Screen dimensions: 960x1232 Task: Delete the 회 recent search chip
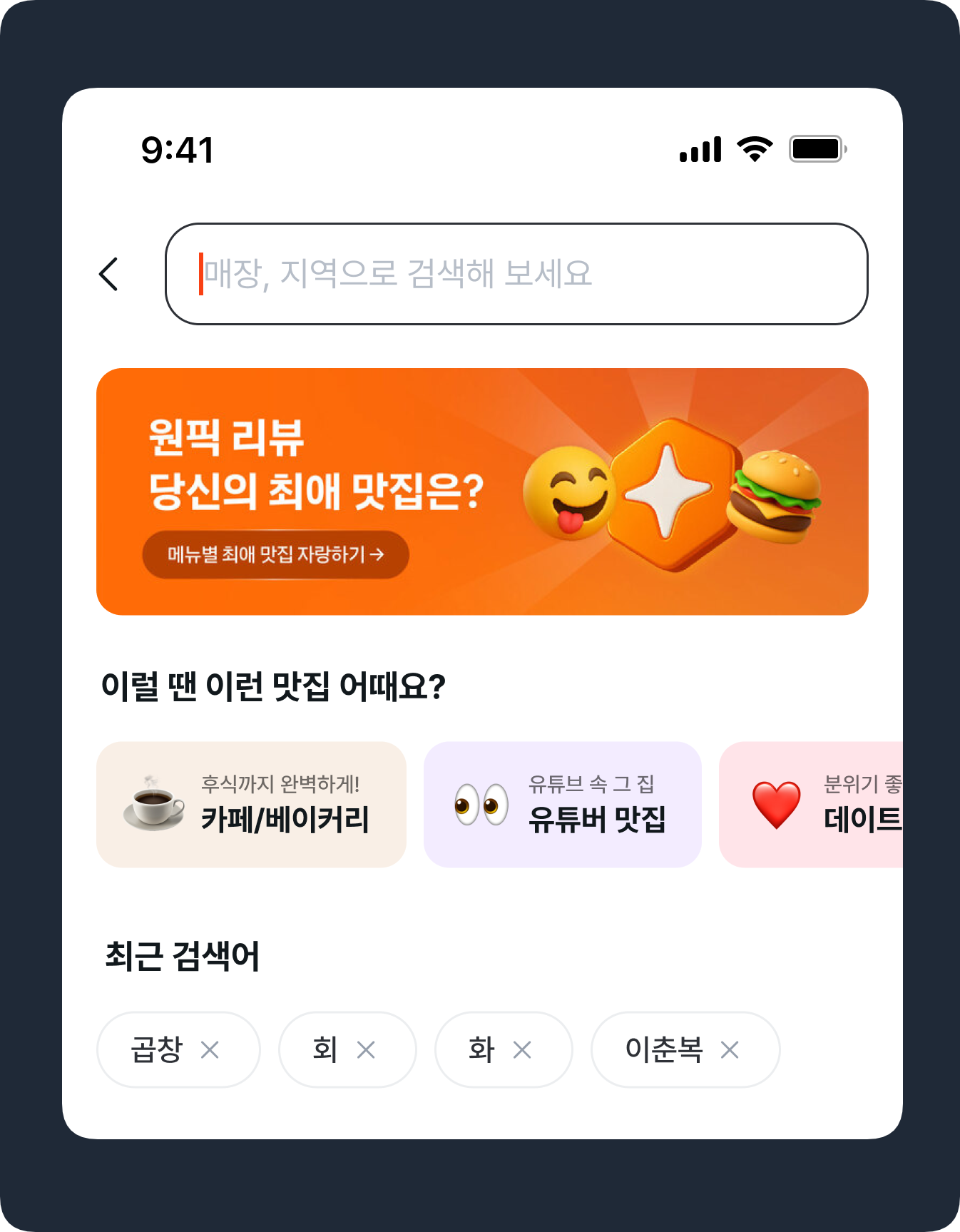coord(366,1049)
